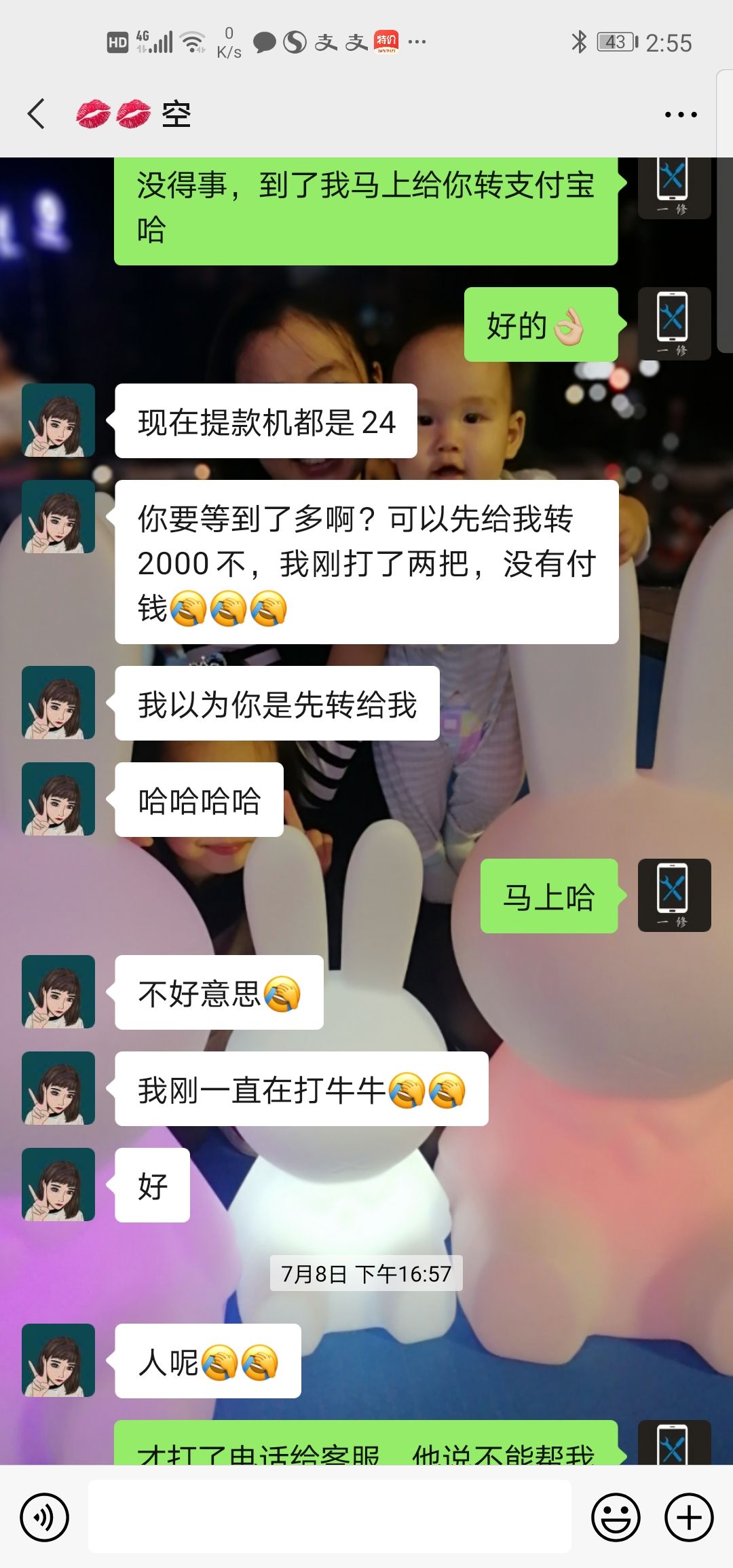Open contact avatar beside 人呢 message

tap(58, 1360)
